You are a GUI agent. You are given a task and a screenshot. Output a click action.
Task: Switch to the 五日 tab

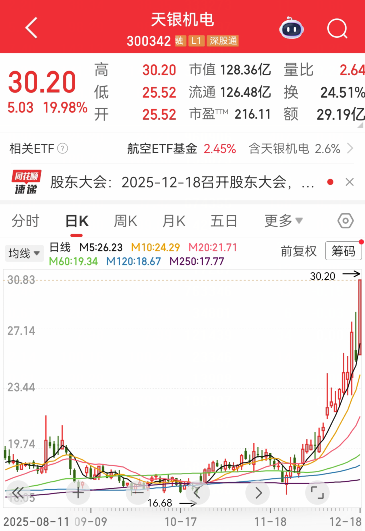(x=224, y=221)
